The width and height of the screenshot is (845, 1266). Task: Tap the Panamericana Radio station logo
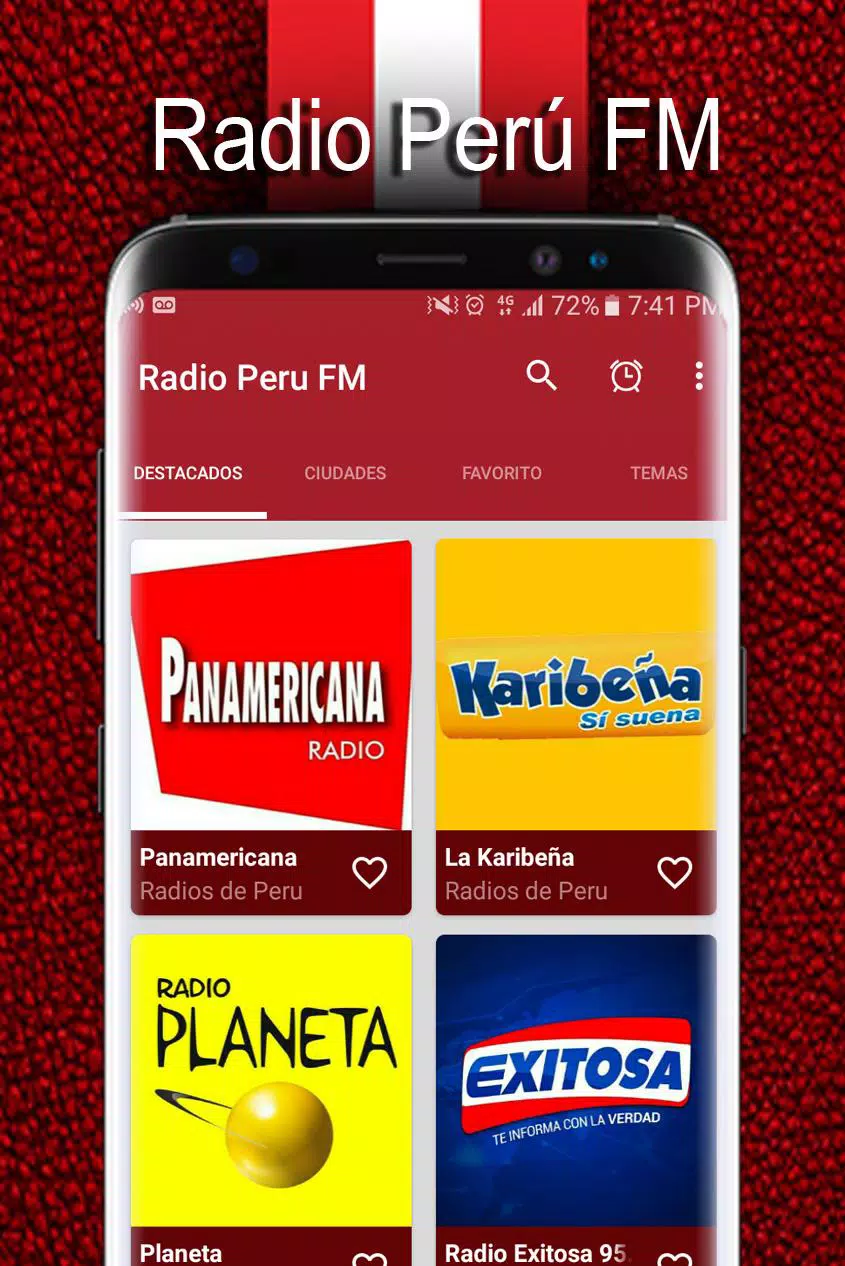pyautogui.click(x=271, y=685)
